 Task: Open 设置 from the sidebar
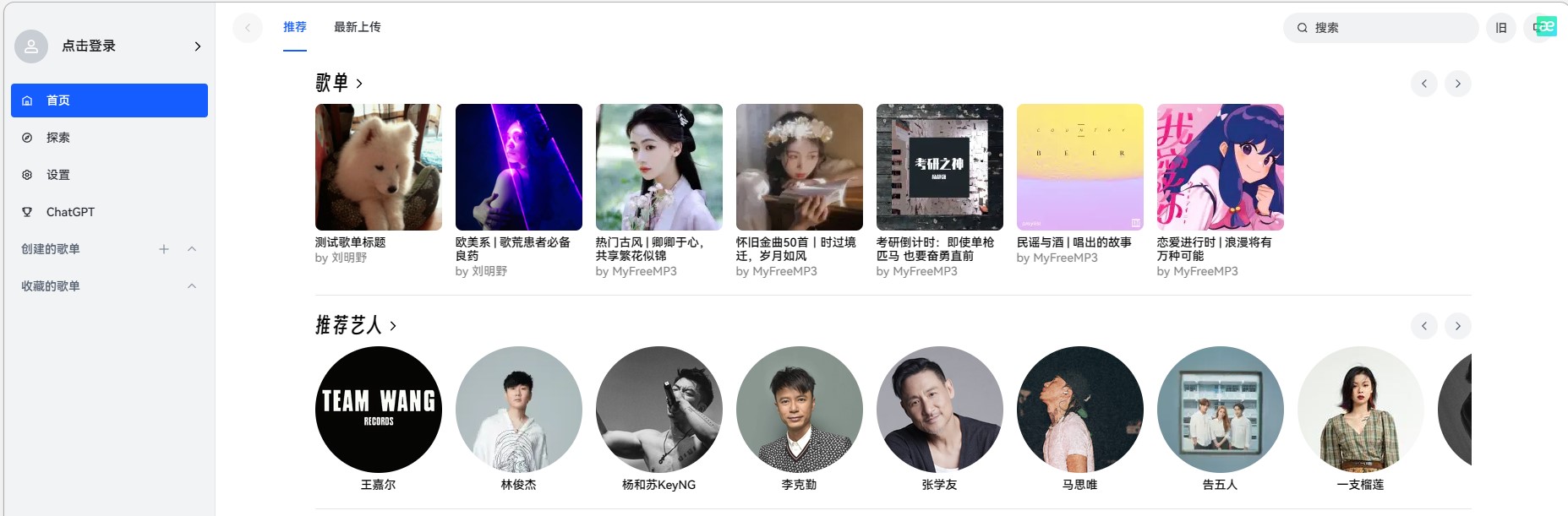tap(58, 175)
